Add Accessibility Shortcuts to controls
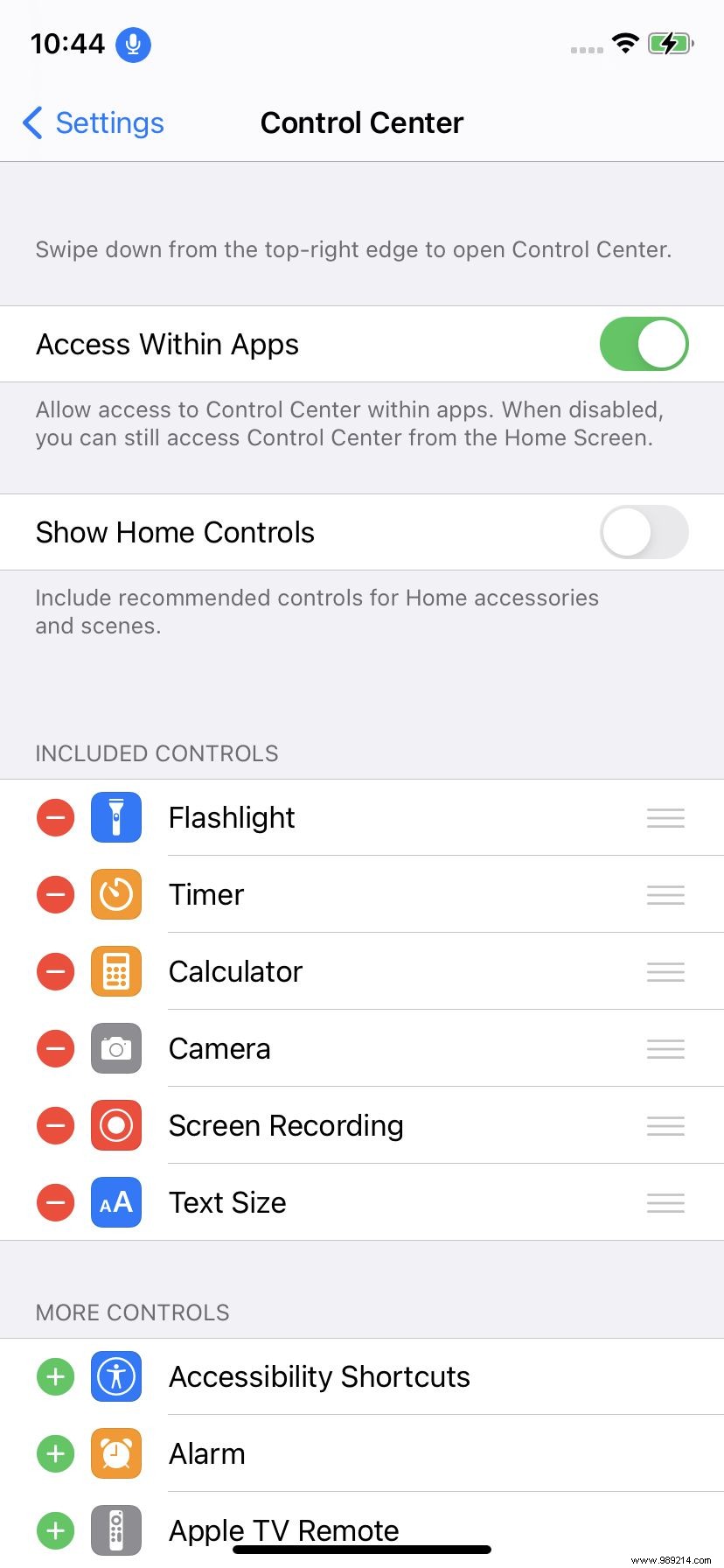724x1568 pixels. (x=55, y=1376)
